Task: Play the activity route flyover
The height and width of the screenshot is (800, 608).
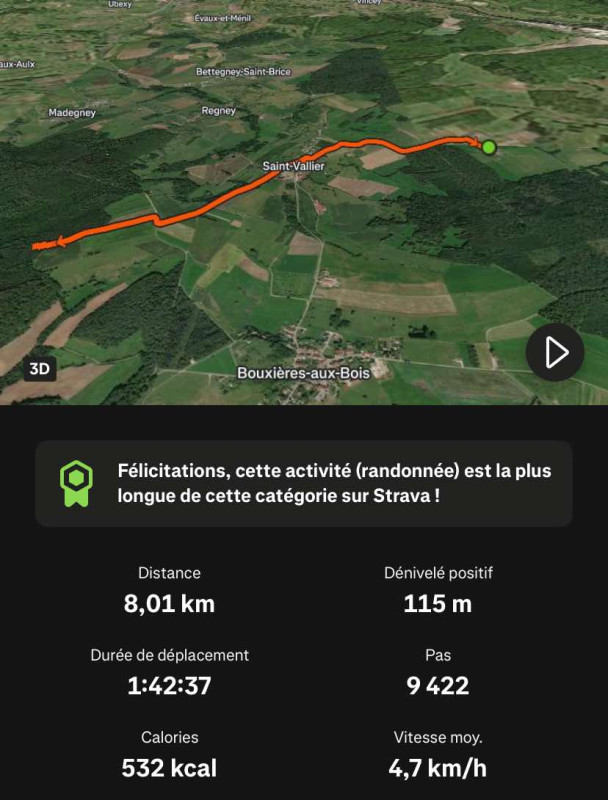Action: 555,352
